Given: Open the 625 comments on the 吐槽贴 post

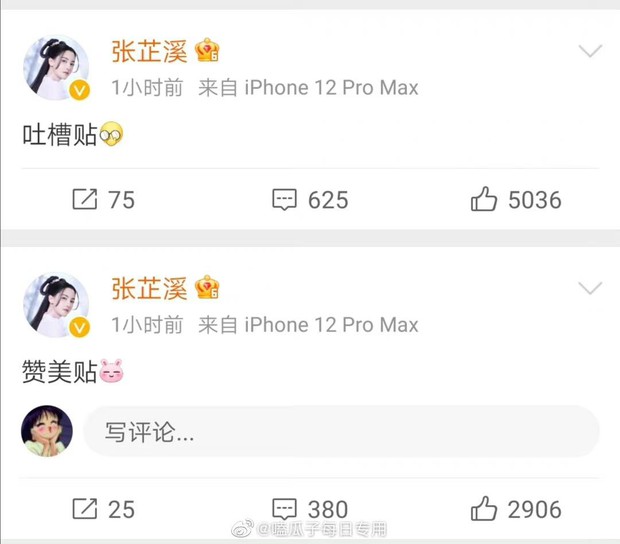Looking at the screenshot, I should (x=310, y=200).
